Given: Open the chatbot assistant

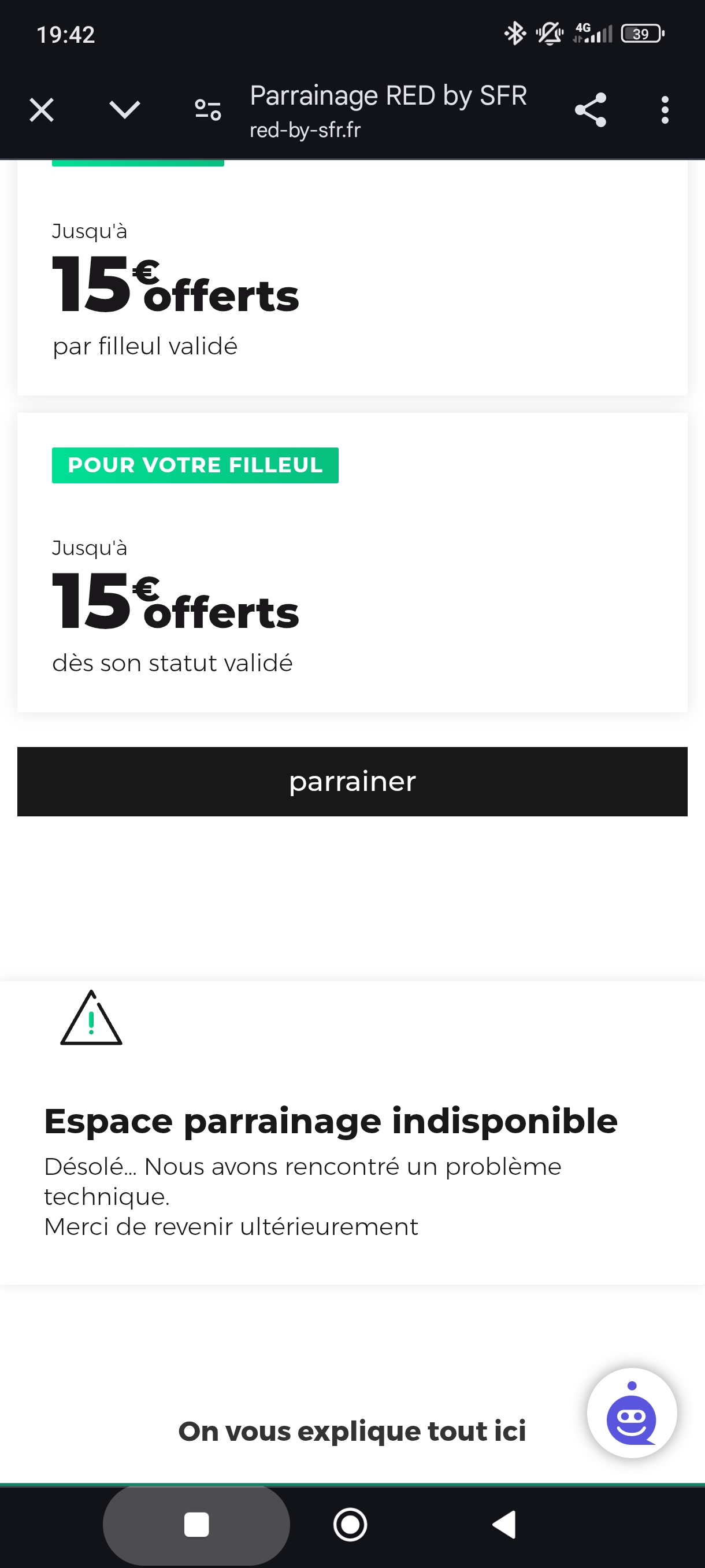Looking at the screenshot, I should coord(632,1414).
